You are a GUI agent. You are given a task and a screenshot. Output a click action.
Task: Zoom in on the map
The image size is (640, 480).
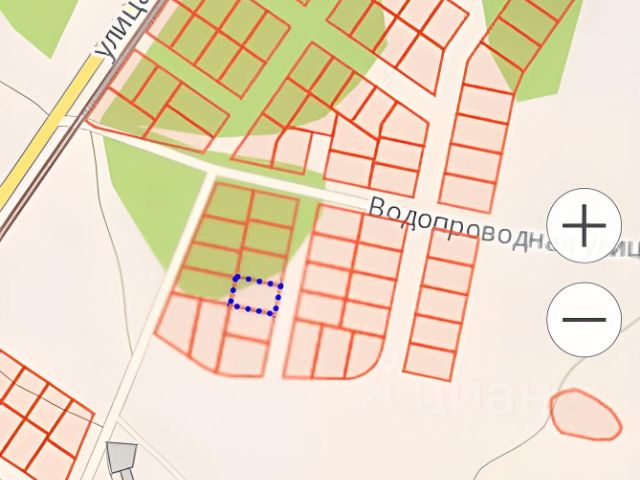(x=585, y=226)
